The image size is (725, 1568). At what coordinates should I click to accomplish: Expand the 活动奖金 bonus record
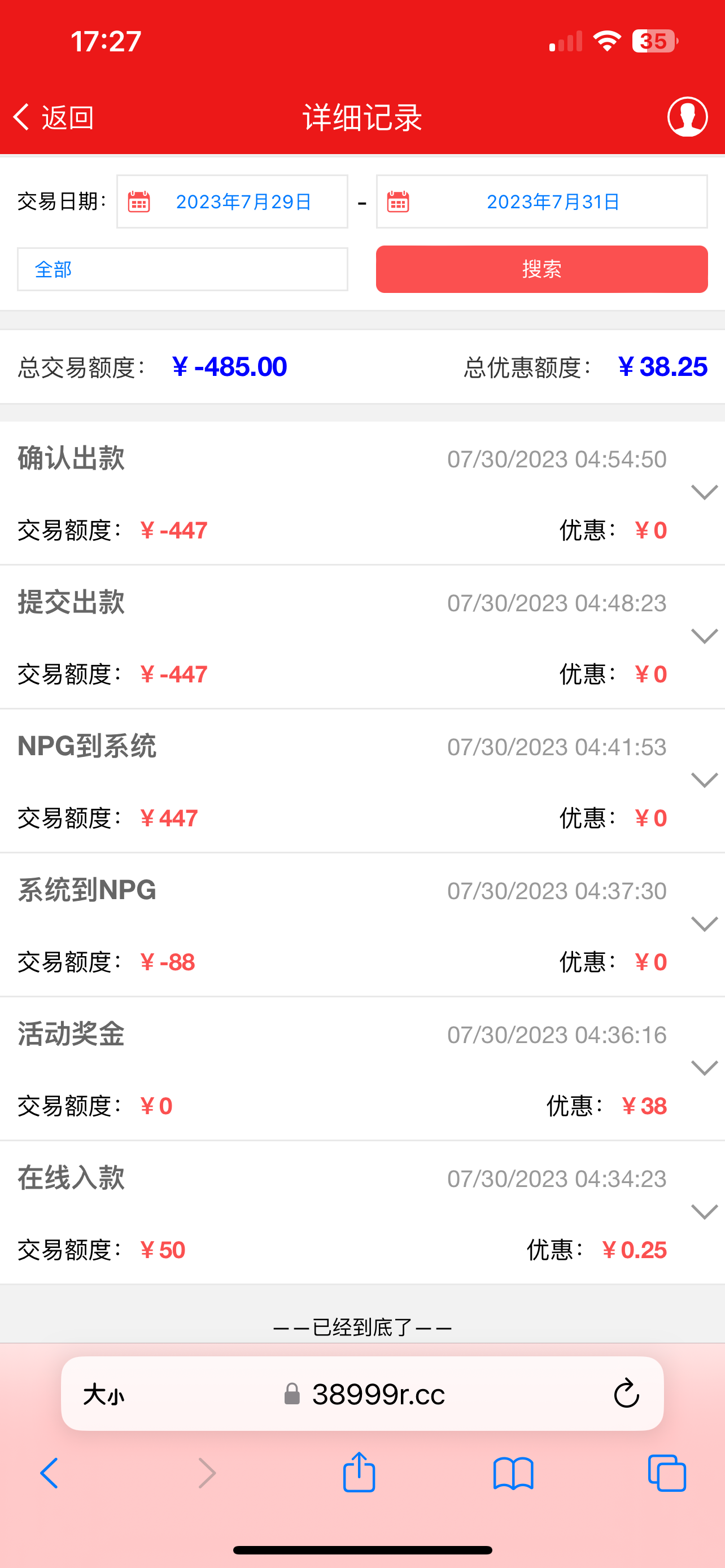704,1068
